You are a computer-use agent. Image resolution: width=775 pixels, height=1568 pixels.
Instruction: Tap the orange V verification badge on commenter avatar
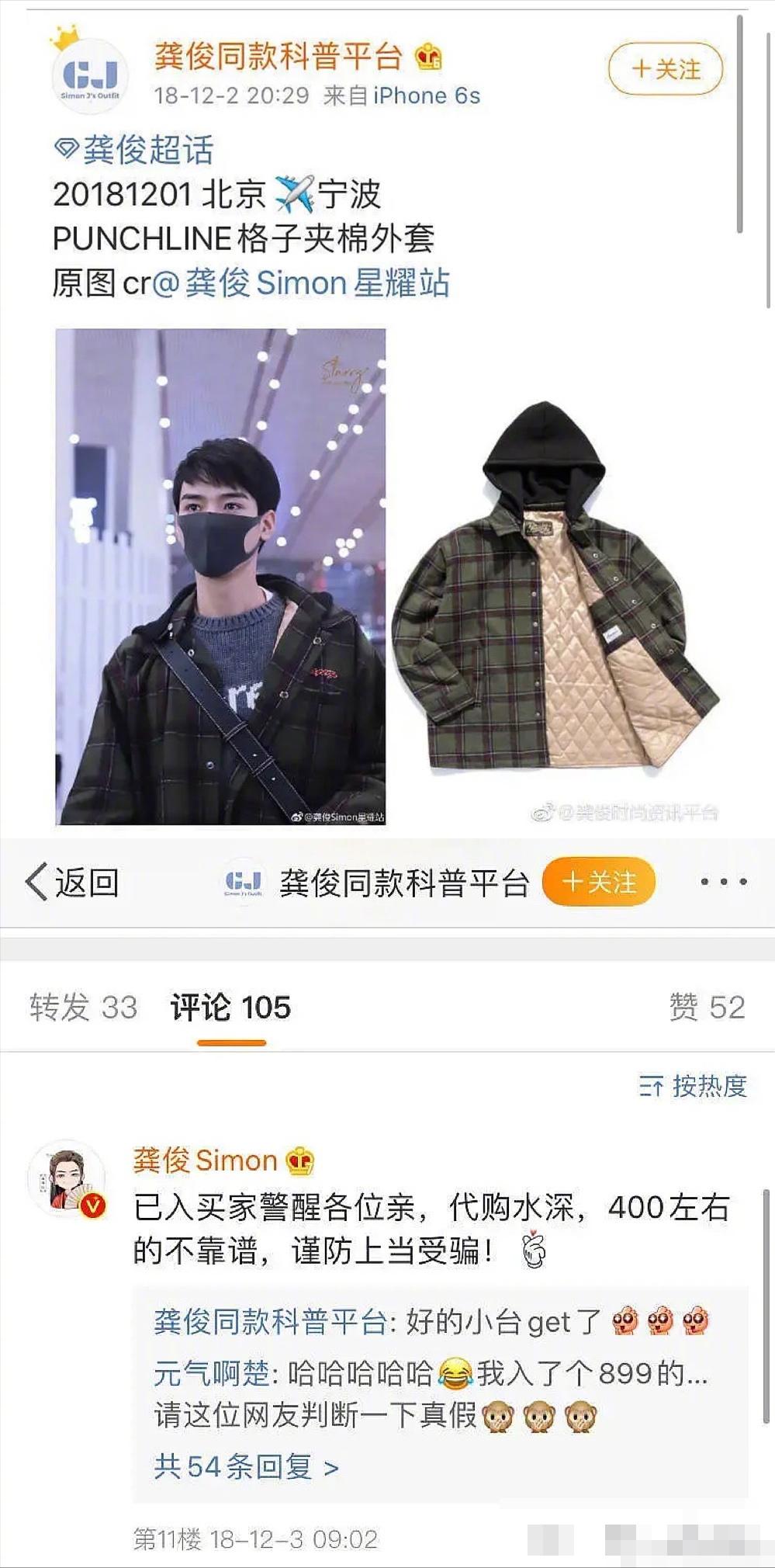click(x=93, y=1207)
